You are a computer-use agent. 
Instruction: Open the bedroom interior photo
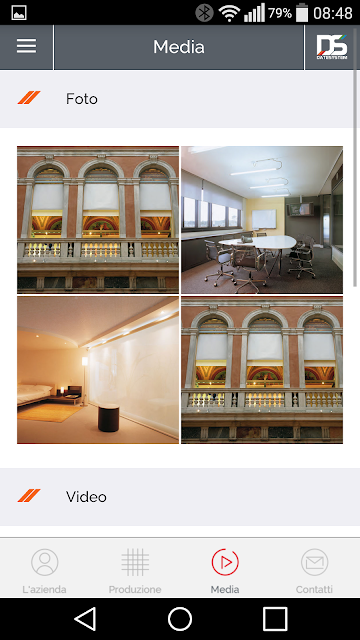click(98, 370)
